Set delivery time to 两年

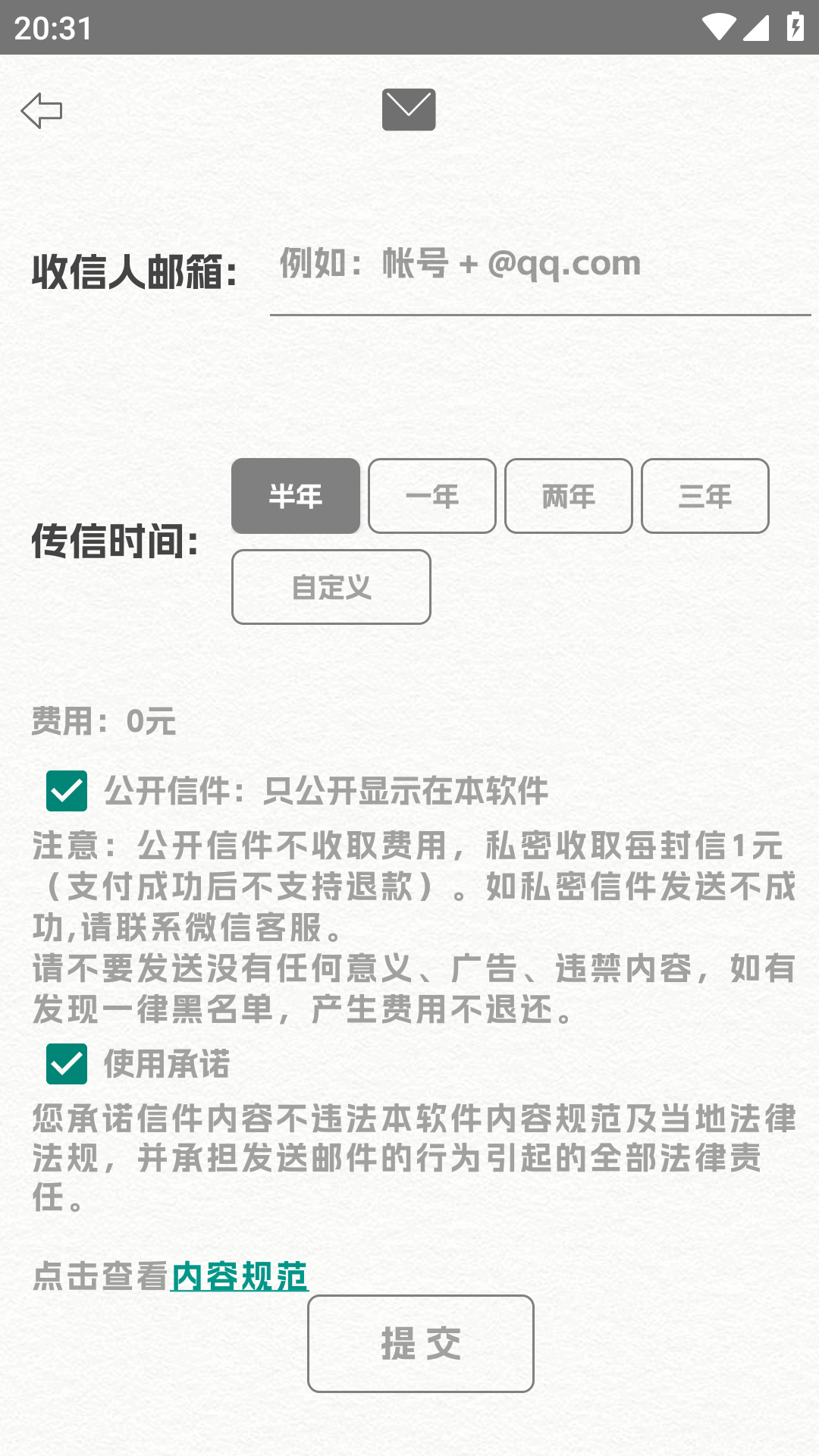coord(569,496)
